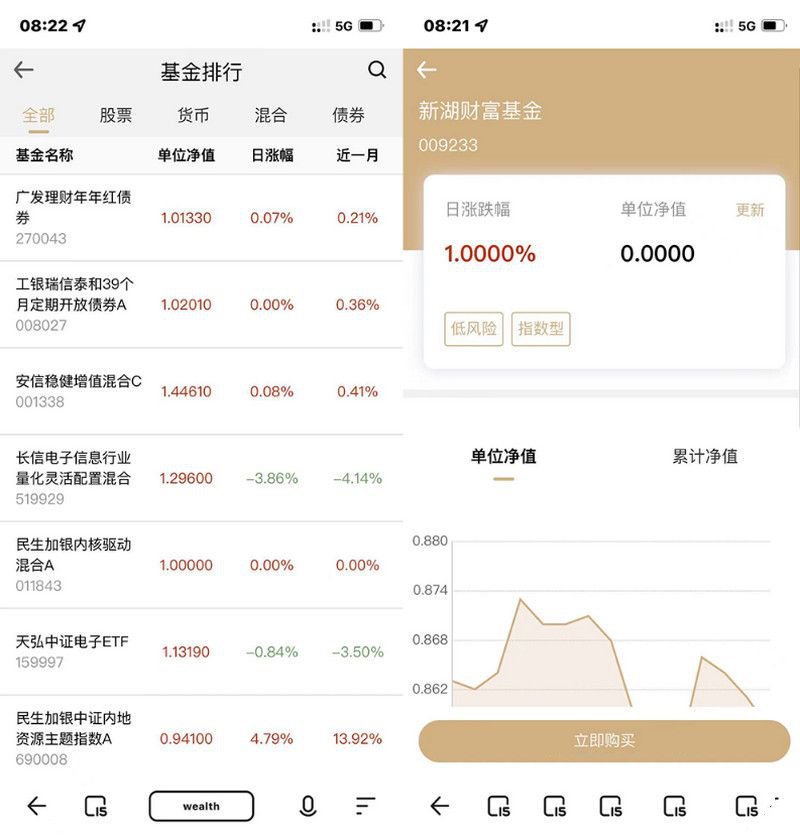800x836 pixels.
Task: Tap the back arrow on 基金排行 header
Action: click(x=26, y=71)
